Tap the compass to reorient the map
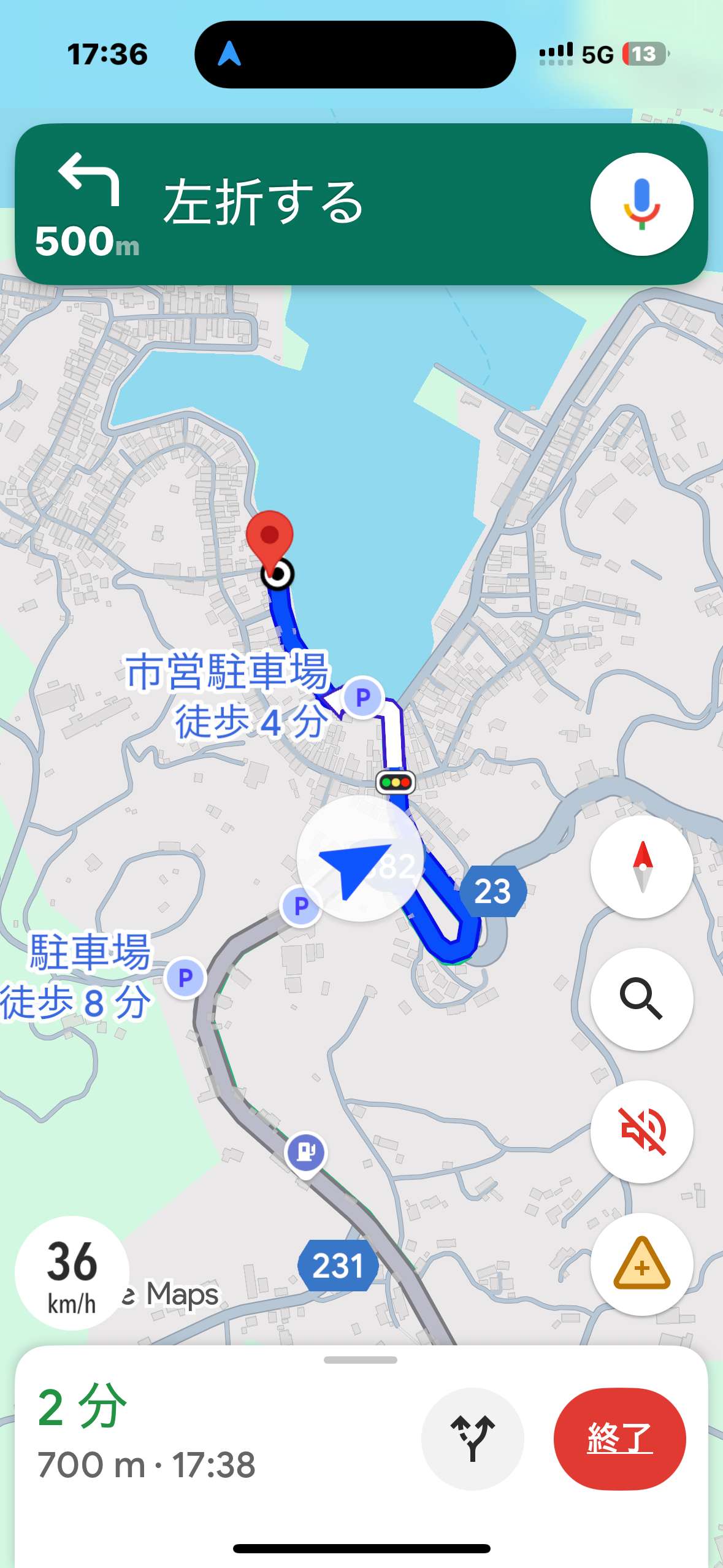 (x=641, y=866)
